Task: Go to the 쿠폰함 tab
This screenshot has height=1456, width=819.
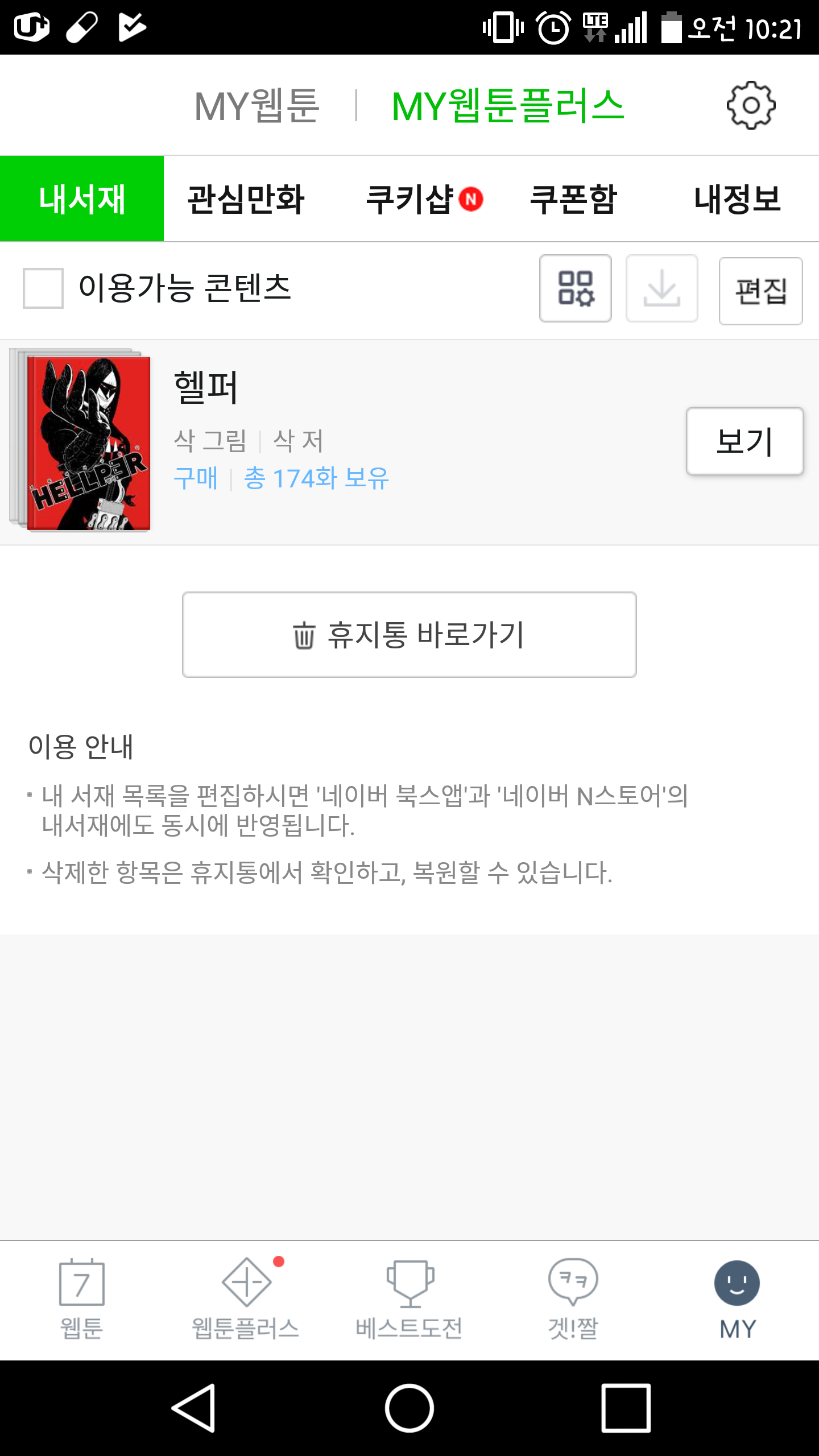Action: [x=573, y=199]
